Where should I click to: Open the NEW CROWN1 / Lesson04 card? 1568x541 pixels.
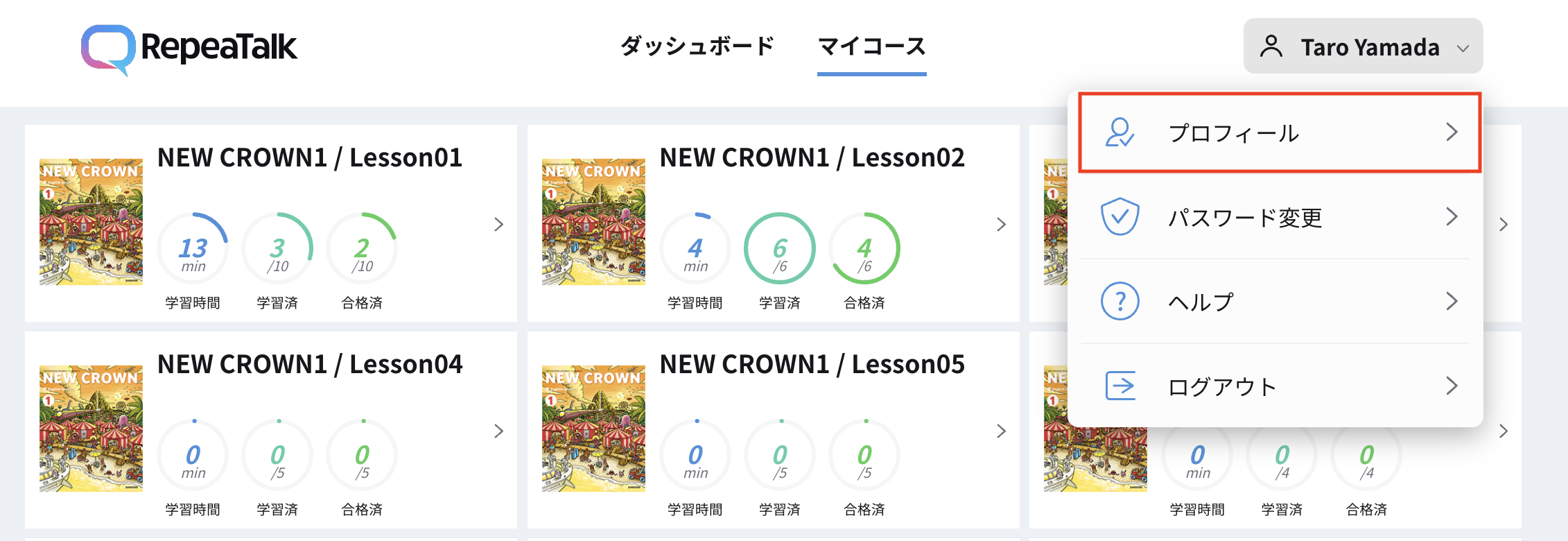(309, 365)
